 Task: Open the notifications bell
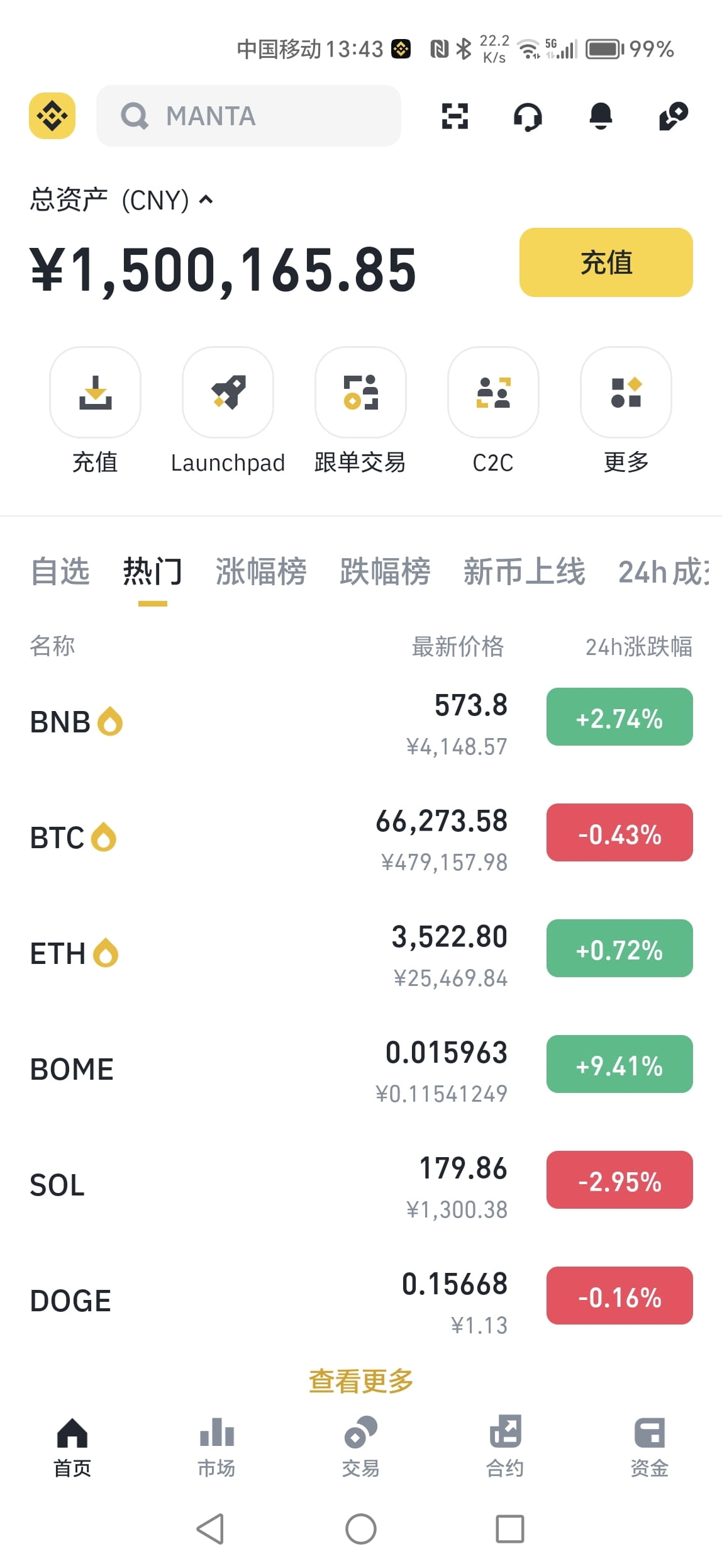coord(601,116)
